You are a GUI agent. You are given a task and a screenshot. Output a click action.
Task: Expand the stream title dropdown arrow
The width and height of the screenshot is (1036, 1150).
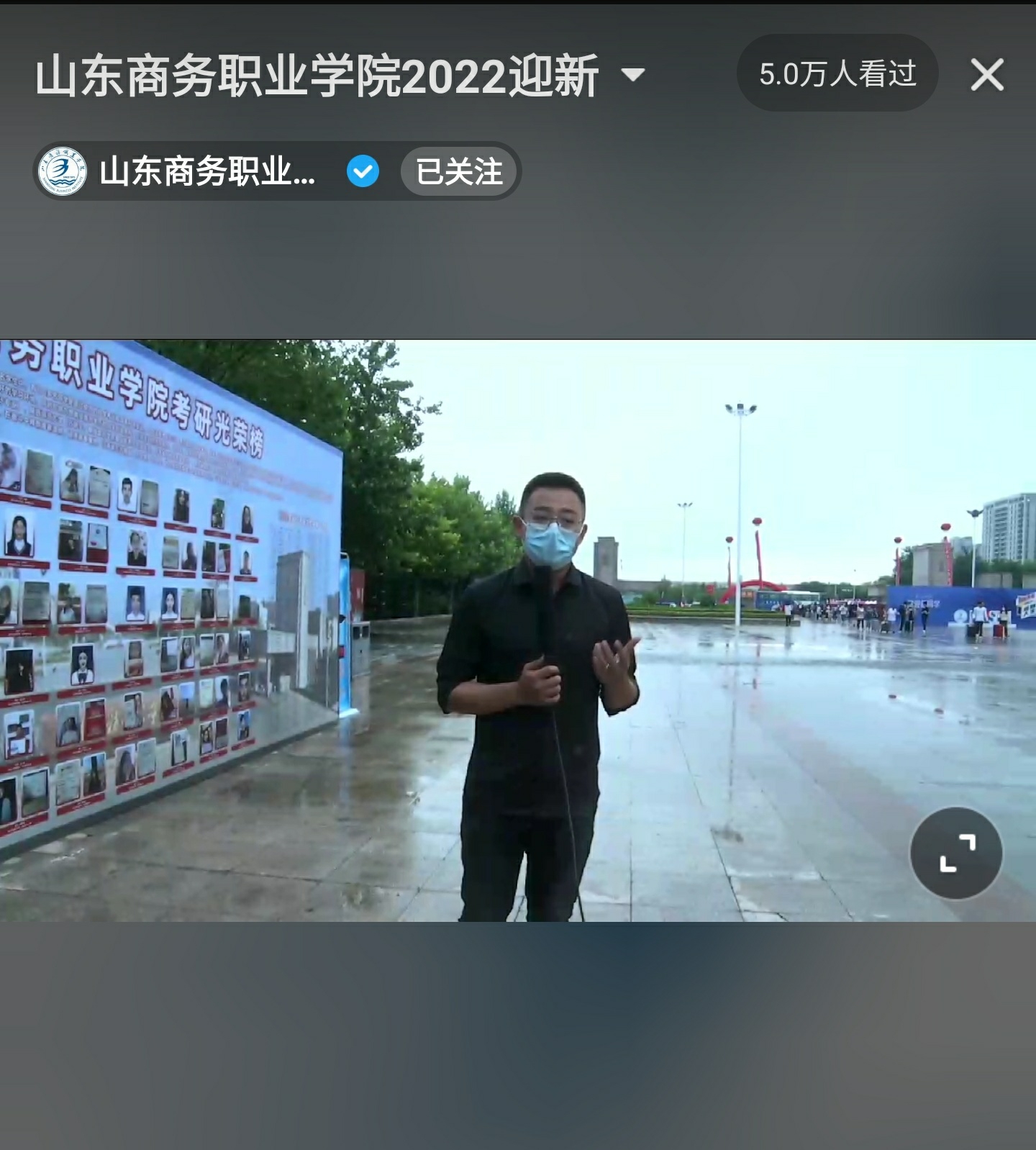pos(632,75)
